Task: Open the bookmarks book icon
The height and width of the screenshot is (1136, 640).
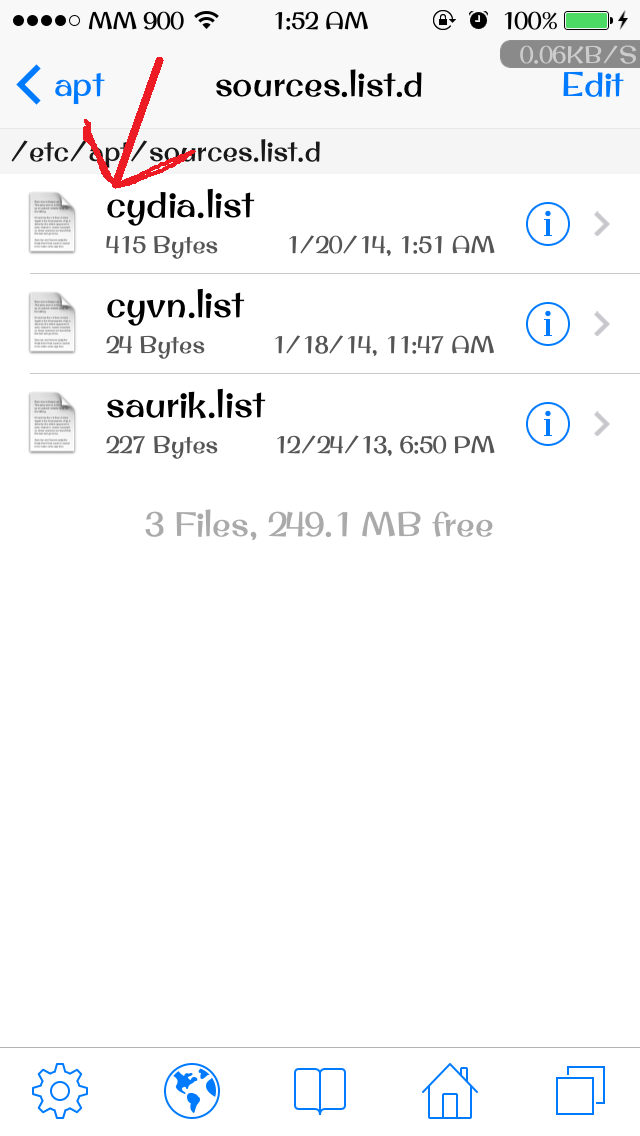Action: [x=320, y=1090]
